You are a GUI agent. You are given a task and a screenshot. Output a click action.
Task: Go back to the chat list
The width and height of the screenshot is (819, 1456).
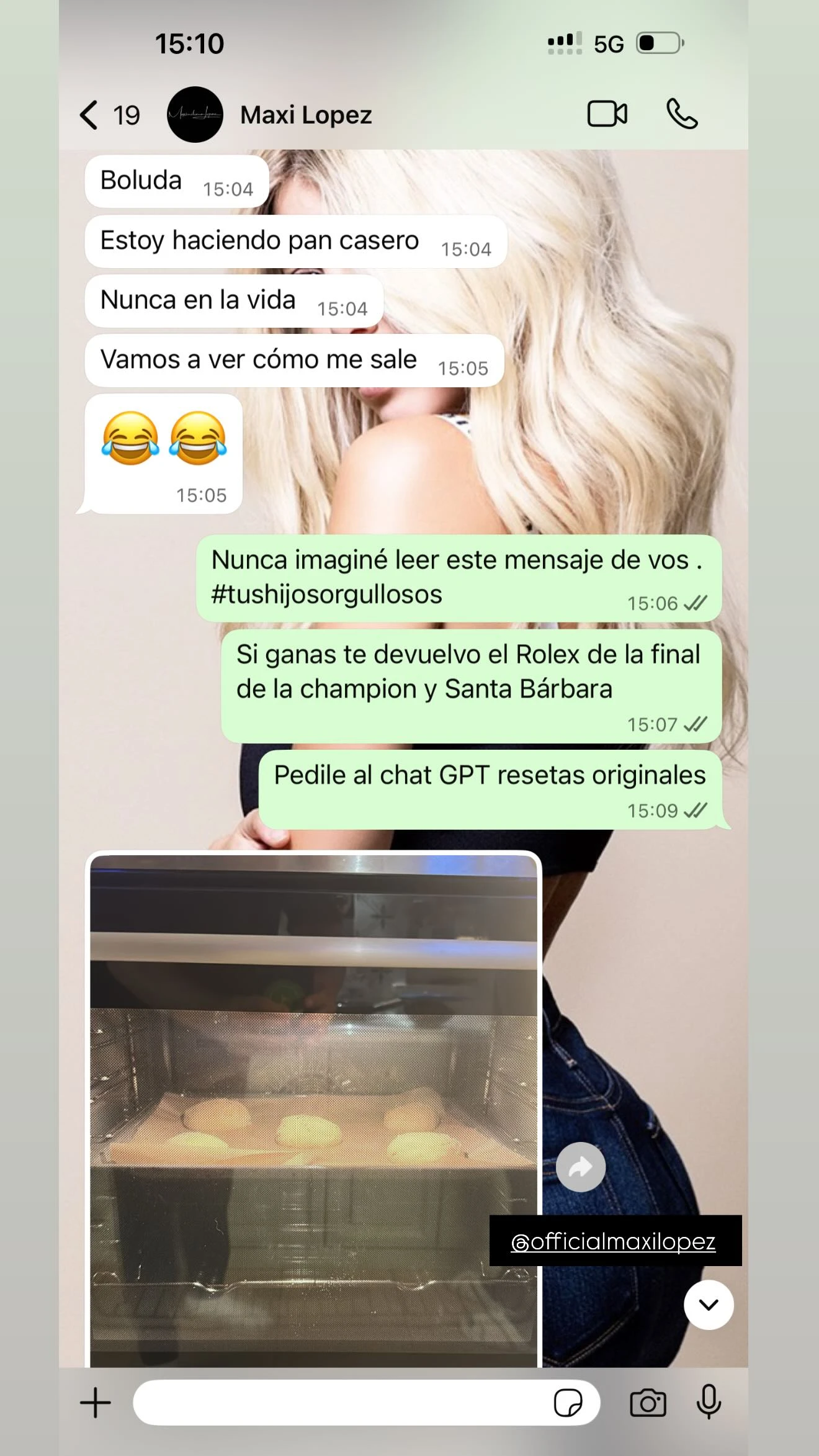91,115
